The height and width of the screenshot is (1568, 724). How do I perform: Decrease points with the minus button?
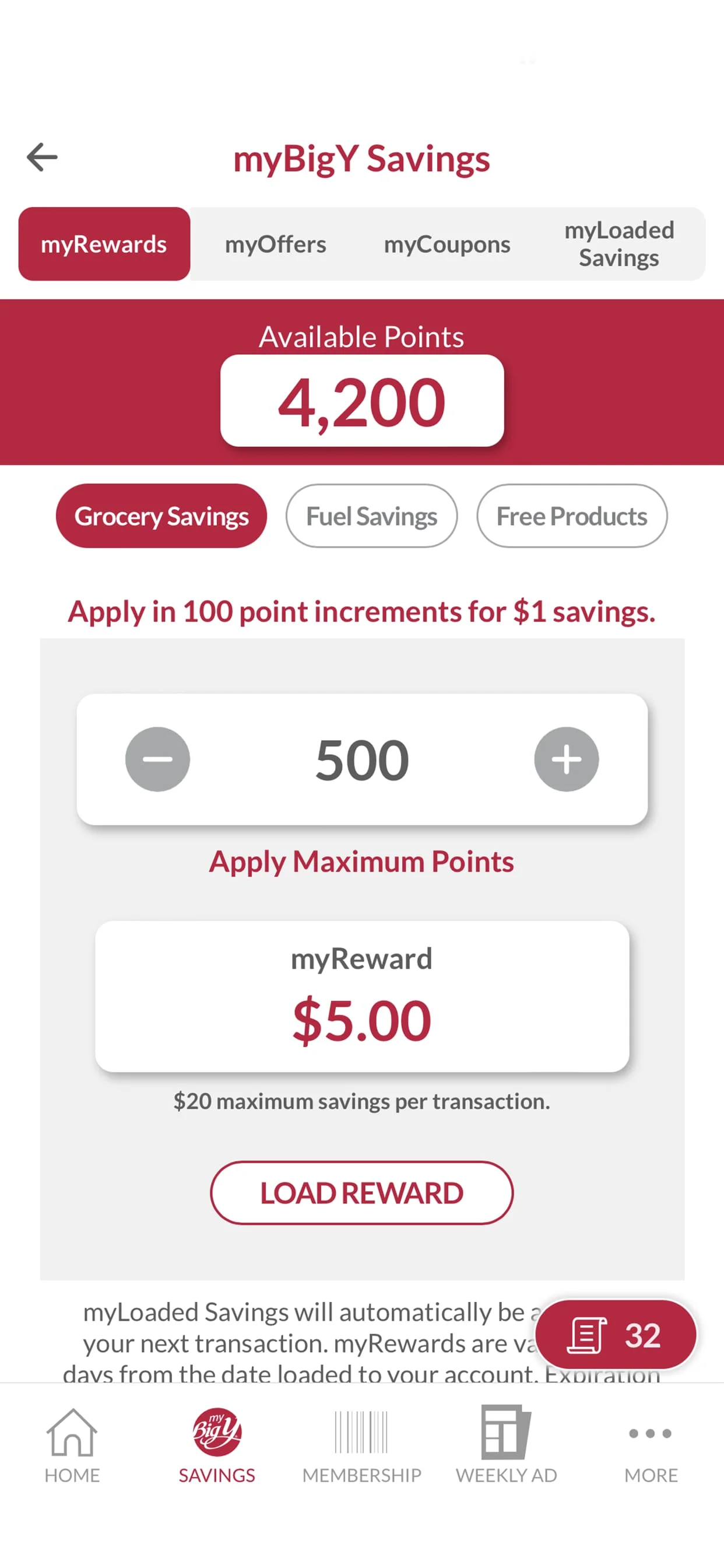click(x=157, y=759)
